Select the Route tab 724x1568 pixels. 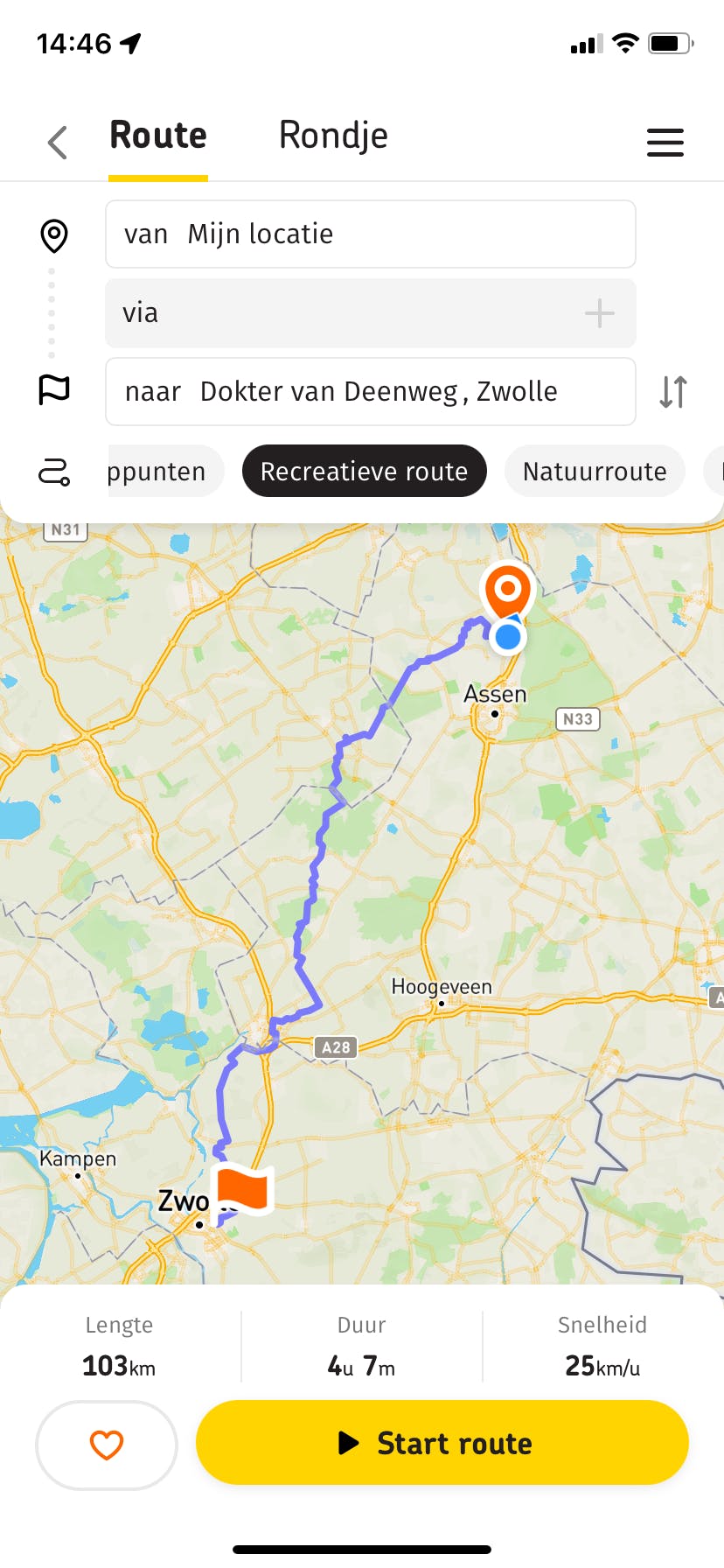click(158, 136)
